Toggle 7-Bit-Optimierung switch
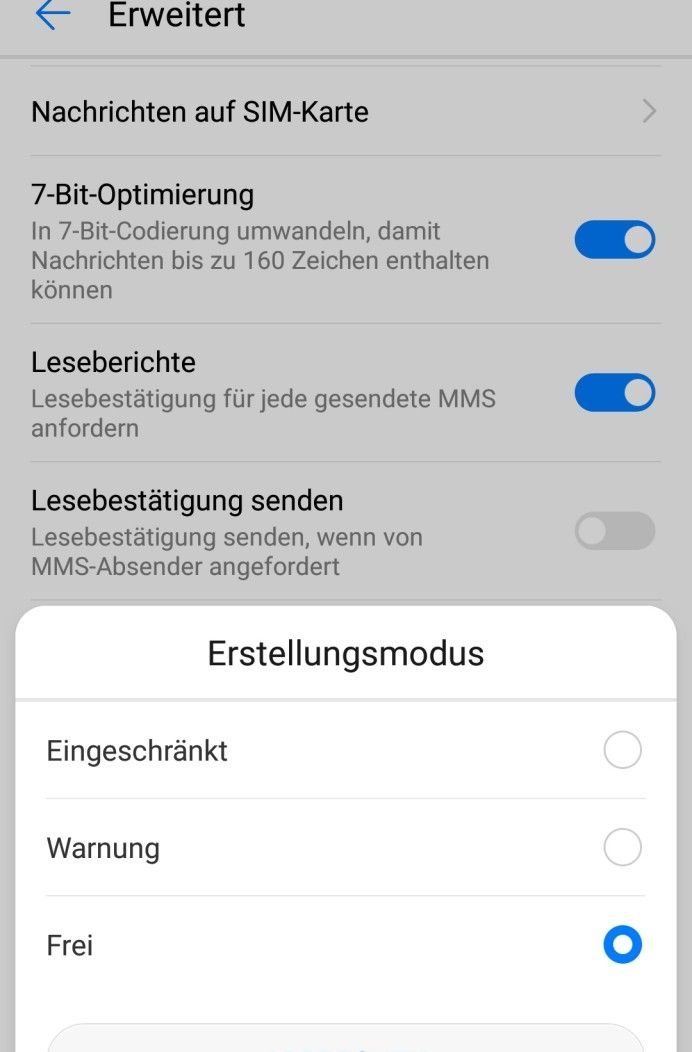 (614, 240)
